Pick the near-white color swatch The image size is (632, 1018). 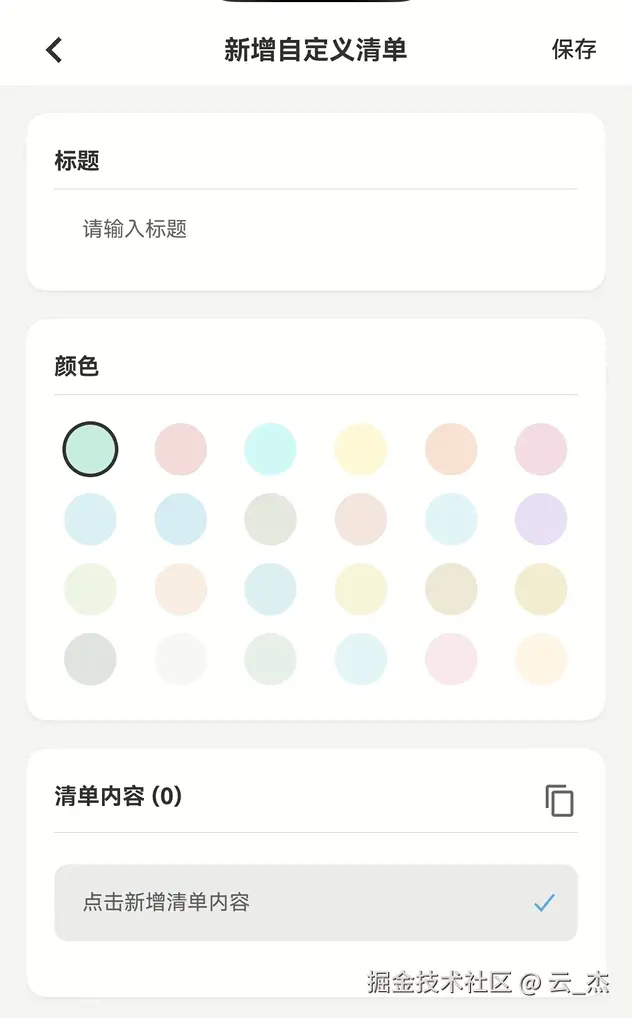[181, 659]
